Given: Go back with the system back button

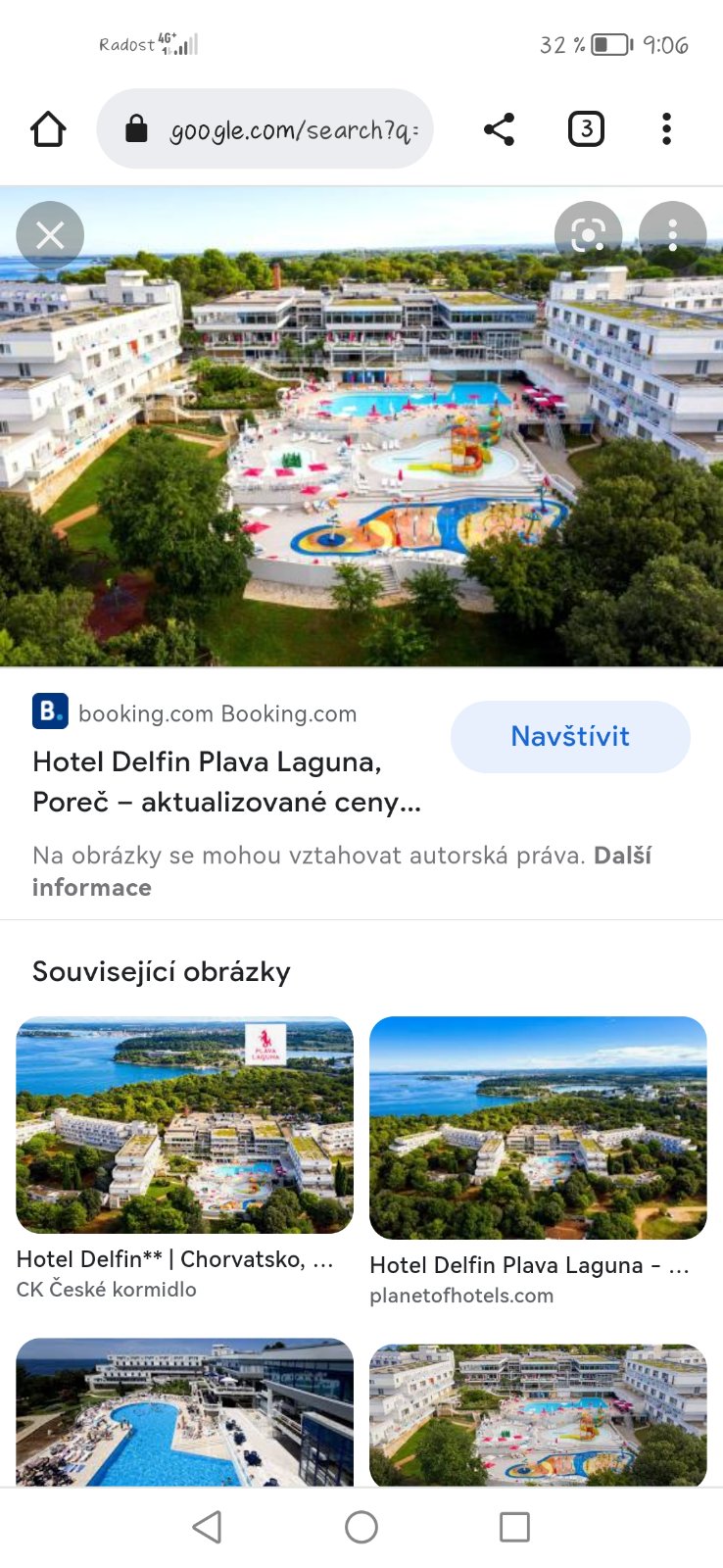Looking at the screenshot, I should click(x=208, y=1527).
